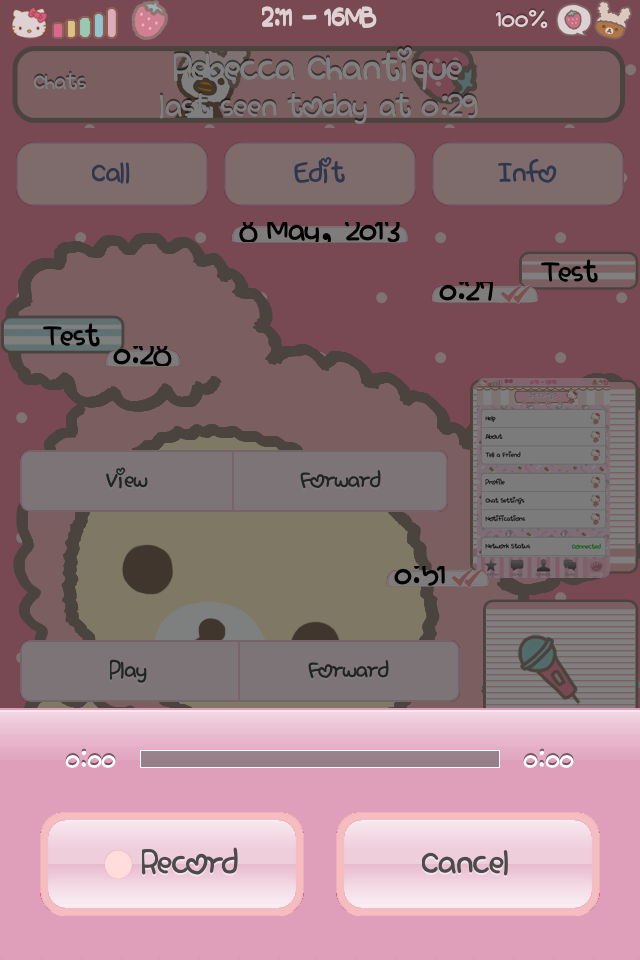Screen dimensions: 640x960
Task: View the received image
Action: [x=127, y=480]
